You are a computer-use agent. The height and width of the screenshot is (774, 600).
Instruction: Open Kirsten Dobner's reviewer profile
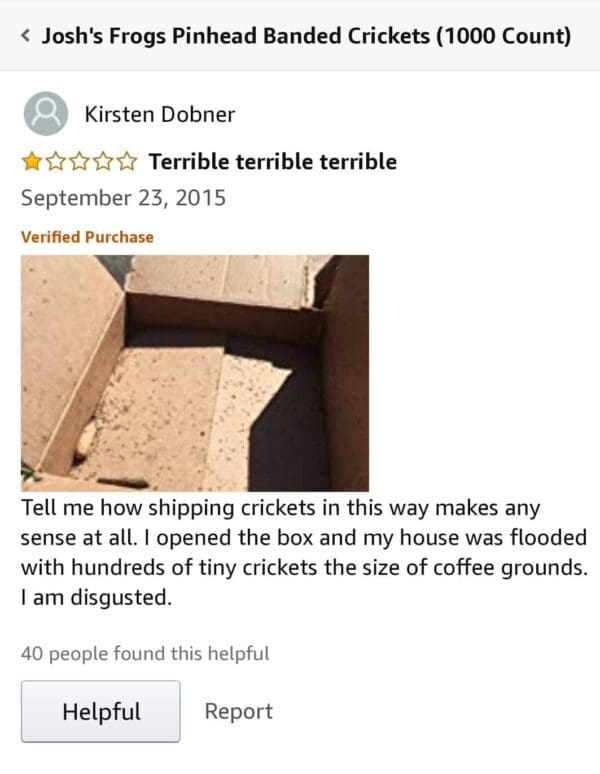[x=159, y=114]
